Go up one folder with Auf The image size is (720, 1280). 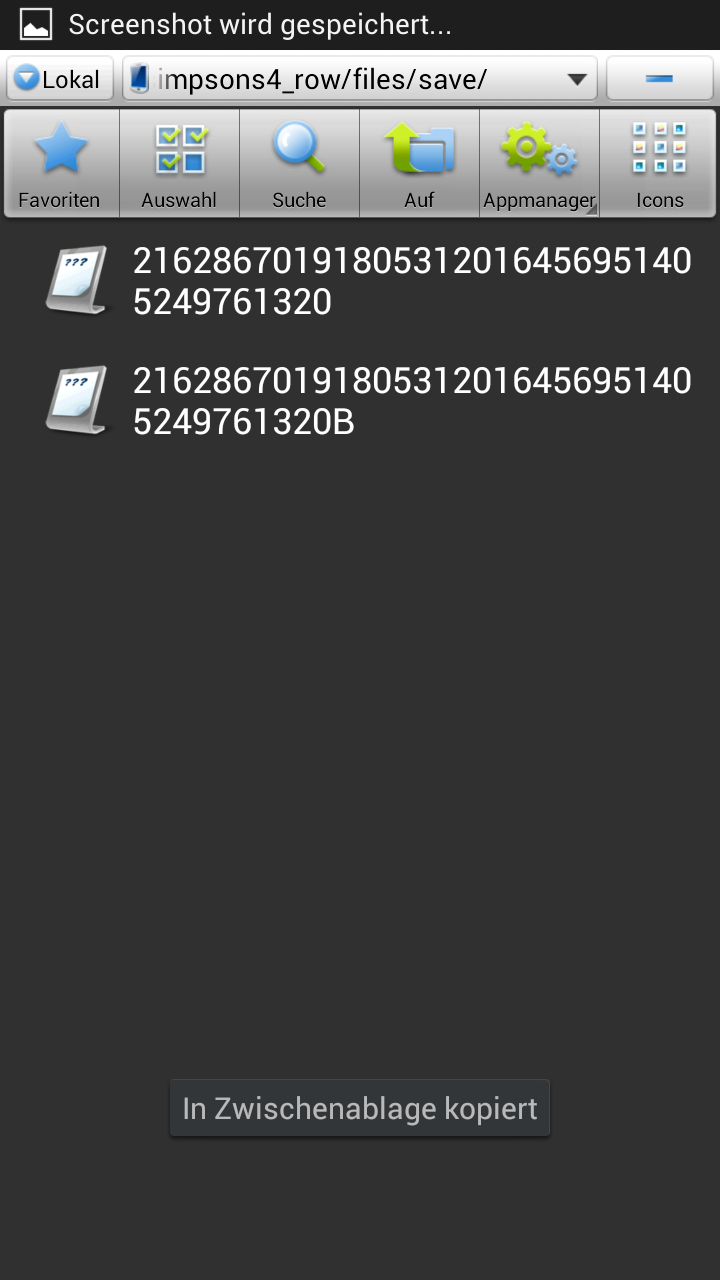[x=420, y=163]
